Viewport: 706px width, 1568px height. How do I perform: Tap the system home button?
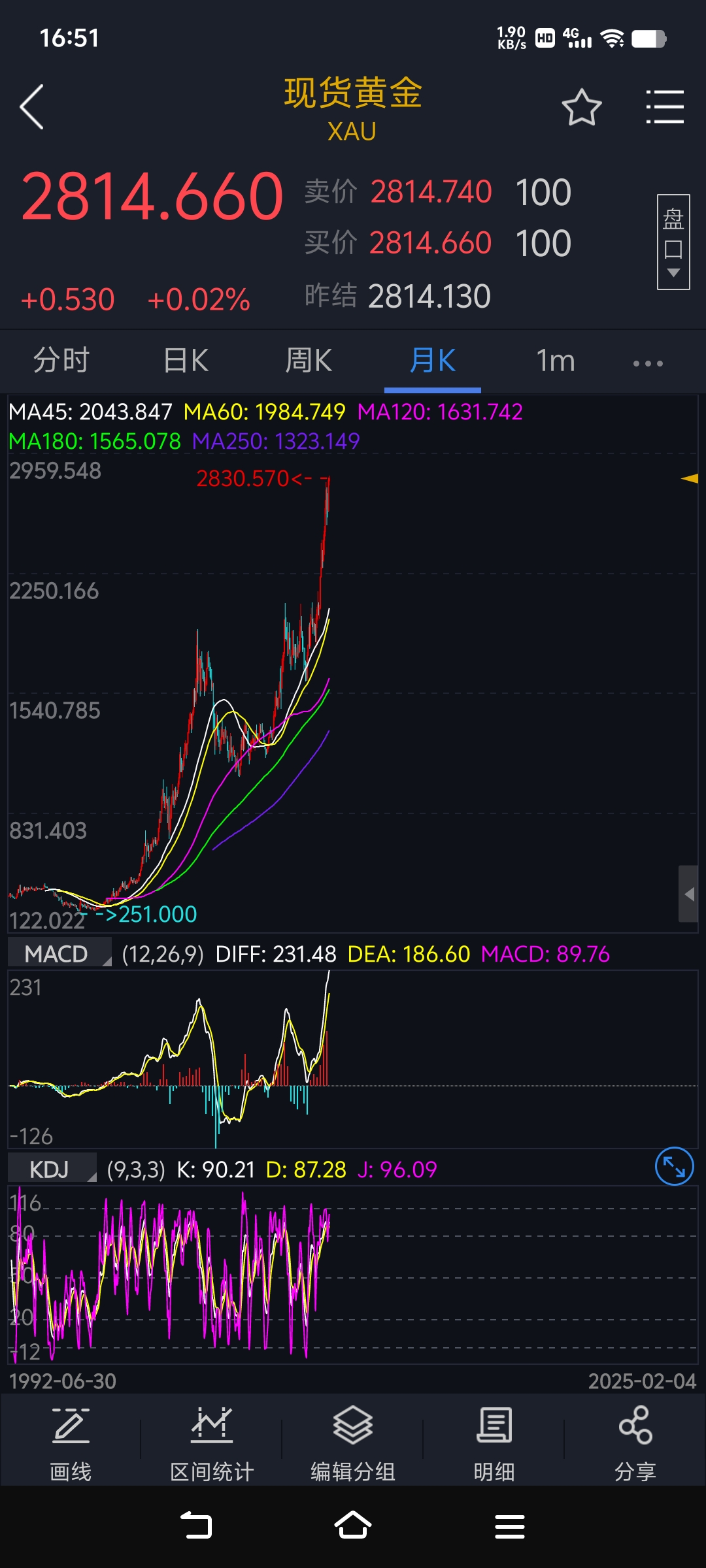tap(353, 1526)
